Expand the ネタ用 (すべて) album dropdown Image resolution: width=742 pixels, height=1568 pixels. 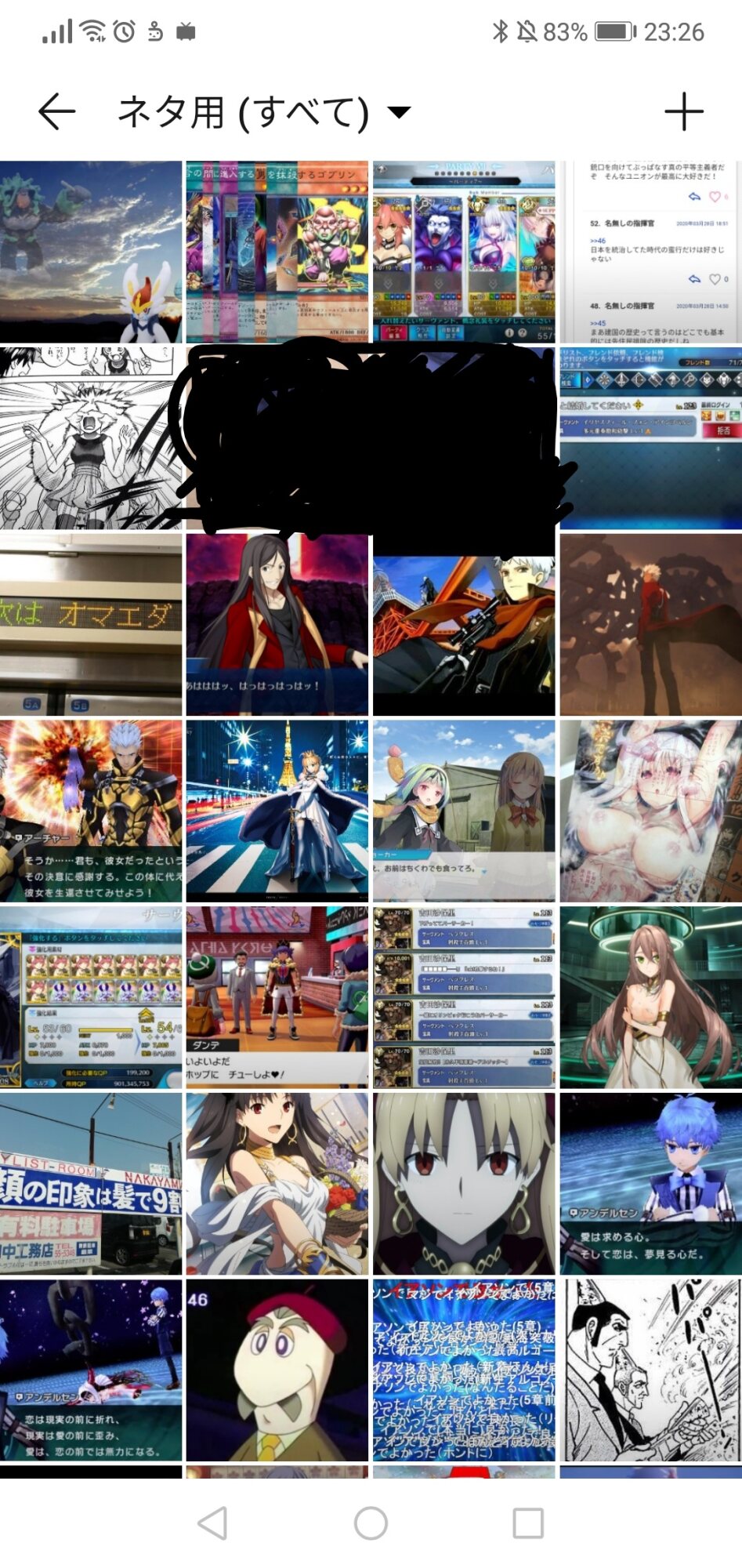pos(399,112)
